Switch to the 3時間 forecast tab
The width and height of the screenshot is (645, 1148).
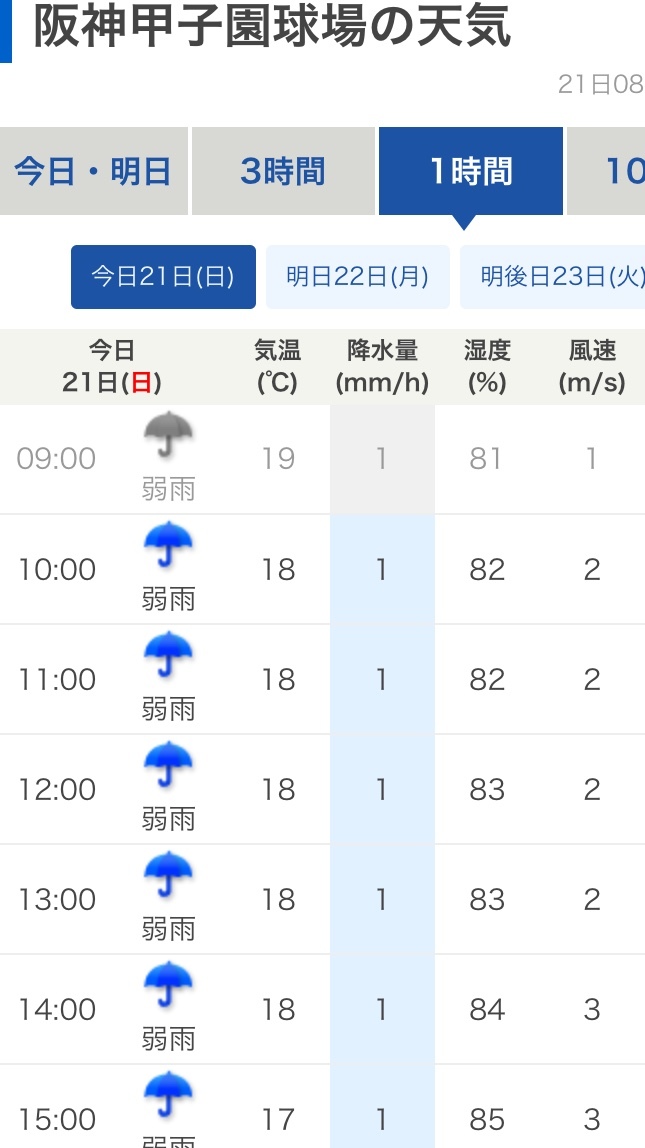(283, 171)
